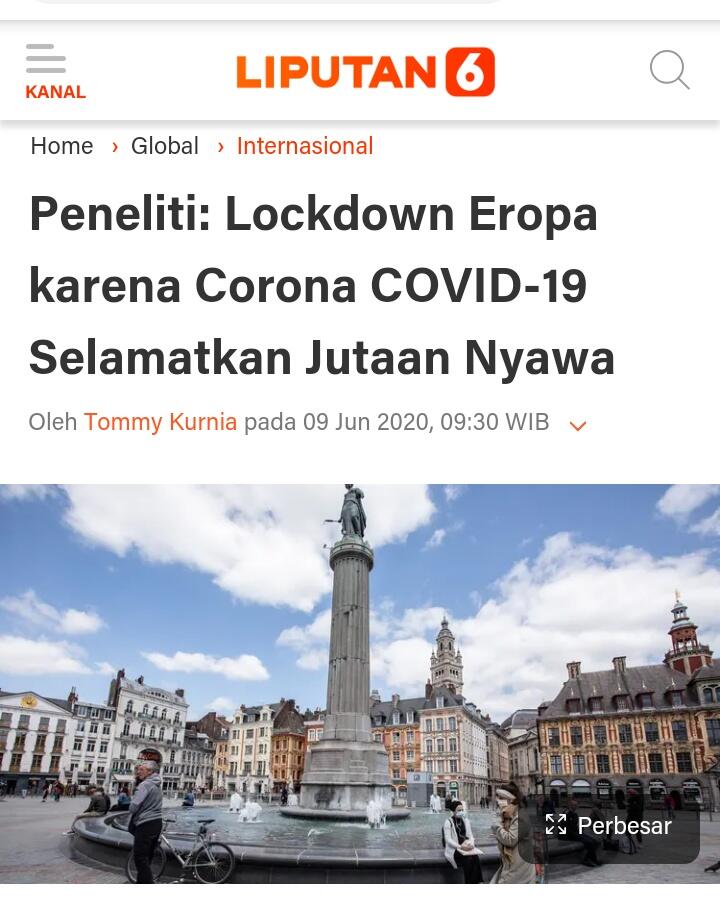Open the Global breadcrumb link
The width and height of the screenshot is (720, 899).
coord(165,146)
